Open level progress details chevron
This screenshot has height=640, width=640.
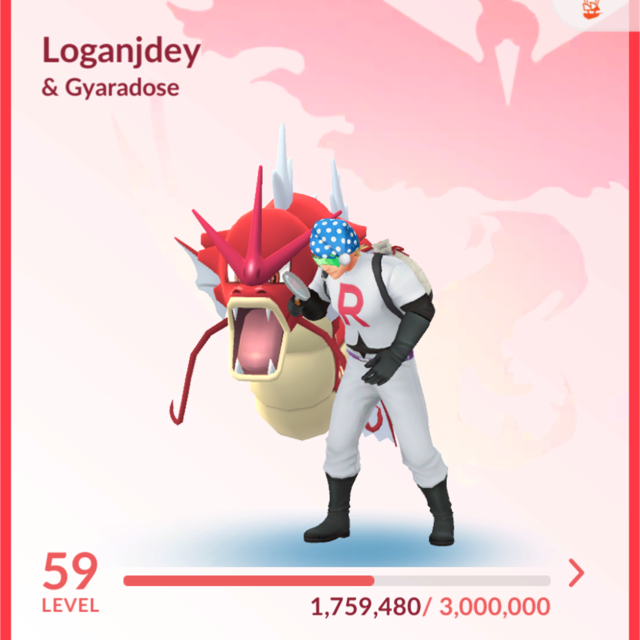pos(576,573)
